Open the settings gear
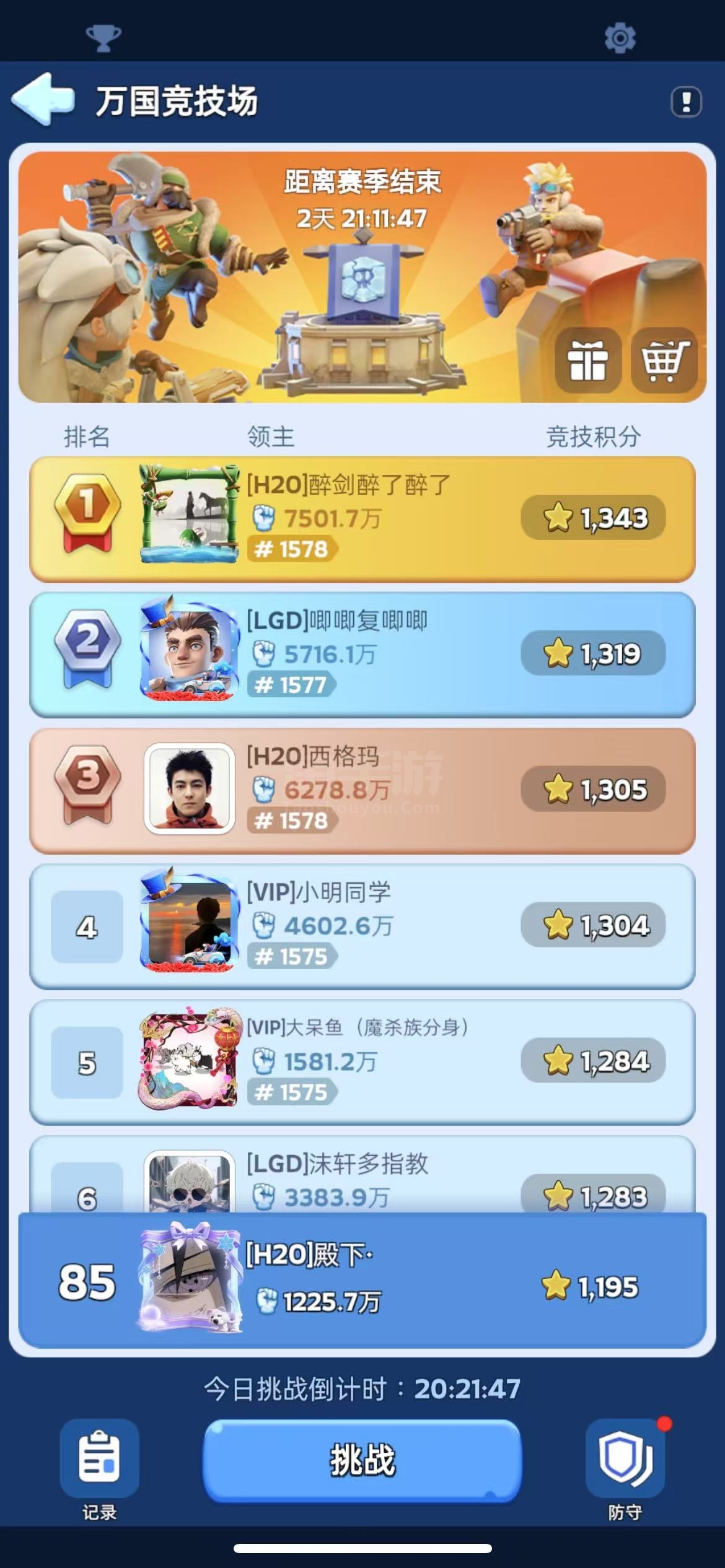 [620, 38]
